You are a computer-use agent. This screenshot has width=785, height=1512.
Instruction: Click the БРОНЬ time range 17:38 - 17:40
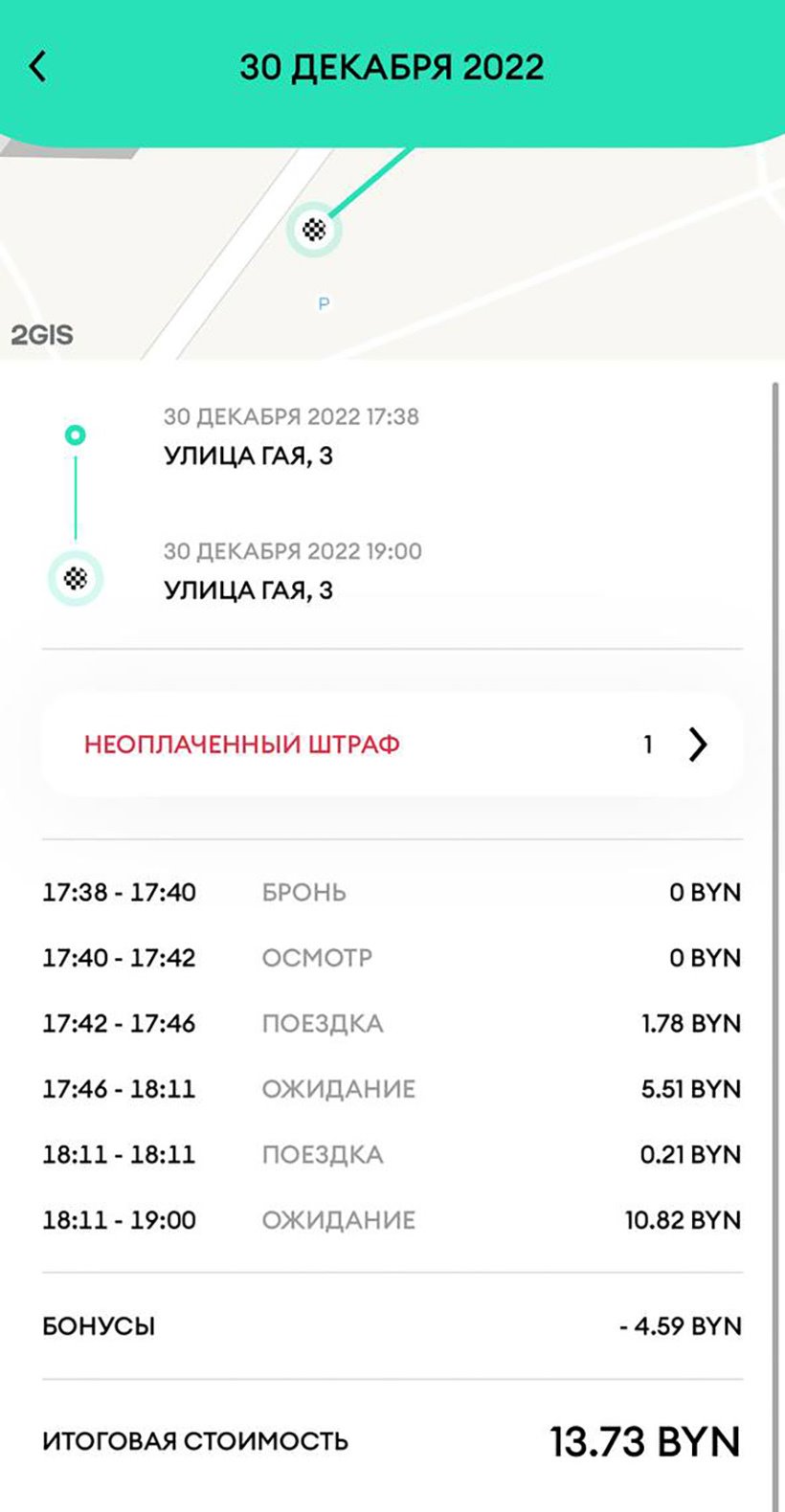pyautogui.click(x=119, y=892)
